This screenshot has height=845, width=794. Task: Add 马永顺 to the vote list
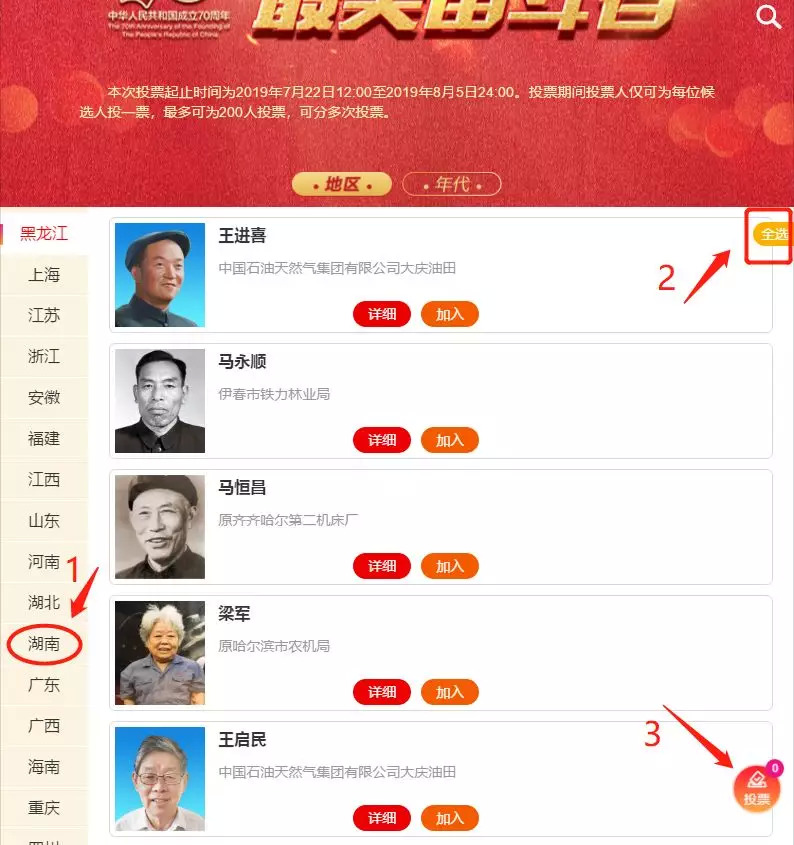tap(450, 440)
